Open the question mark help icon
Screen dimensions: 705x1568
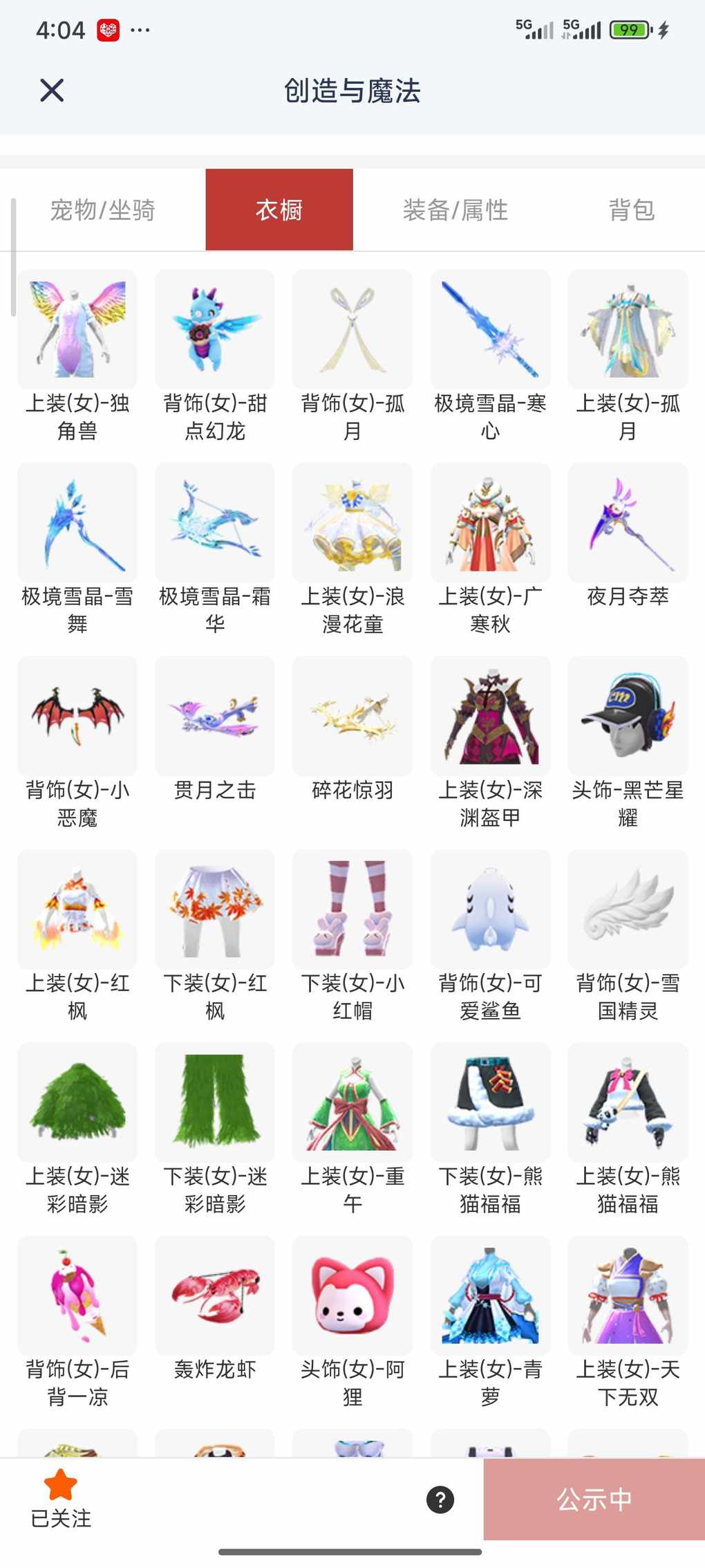[x=440, y=1500]
